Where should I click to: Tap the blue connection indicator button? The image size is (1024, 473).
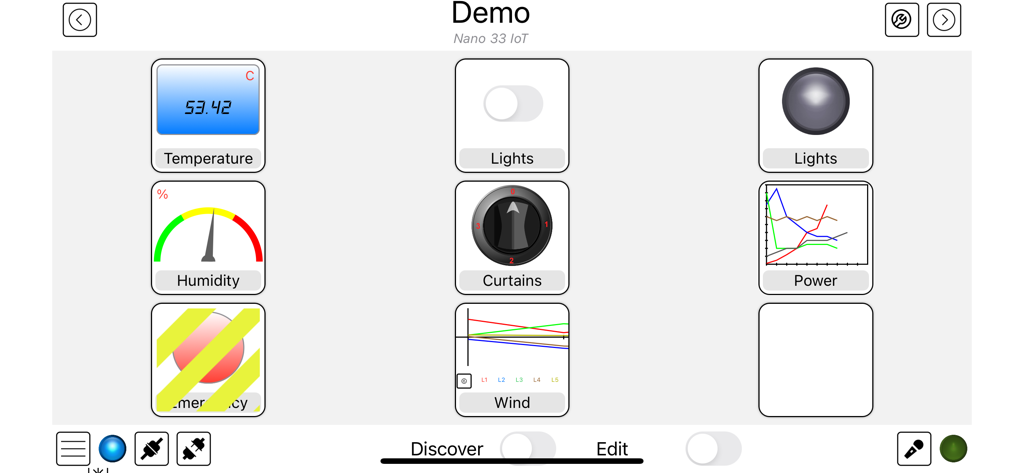coord(112,449)
